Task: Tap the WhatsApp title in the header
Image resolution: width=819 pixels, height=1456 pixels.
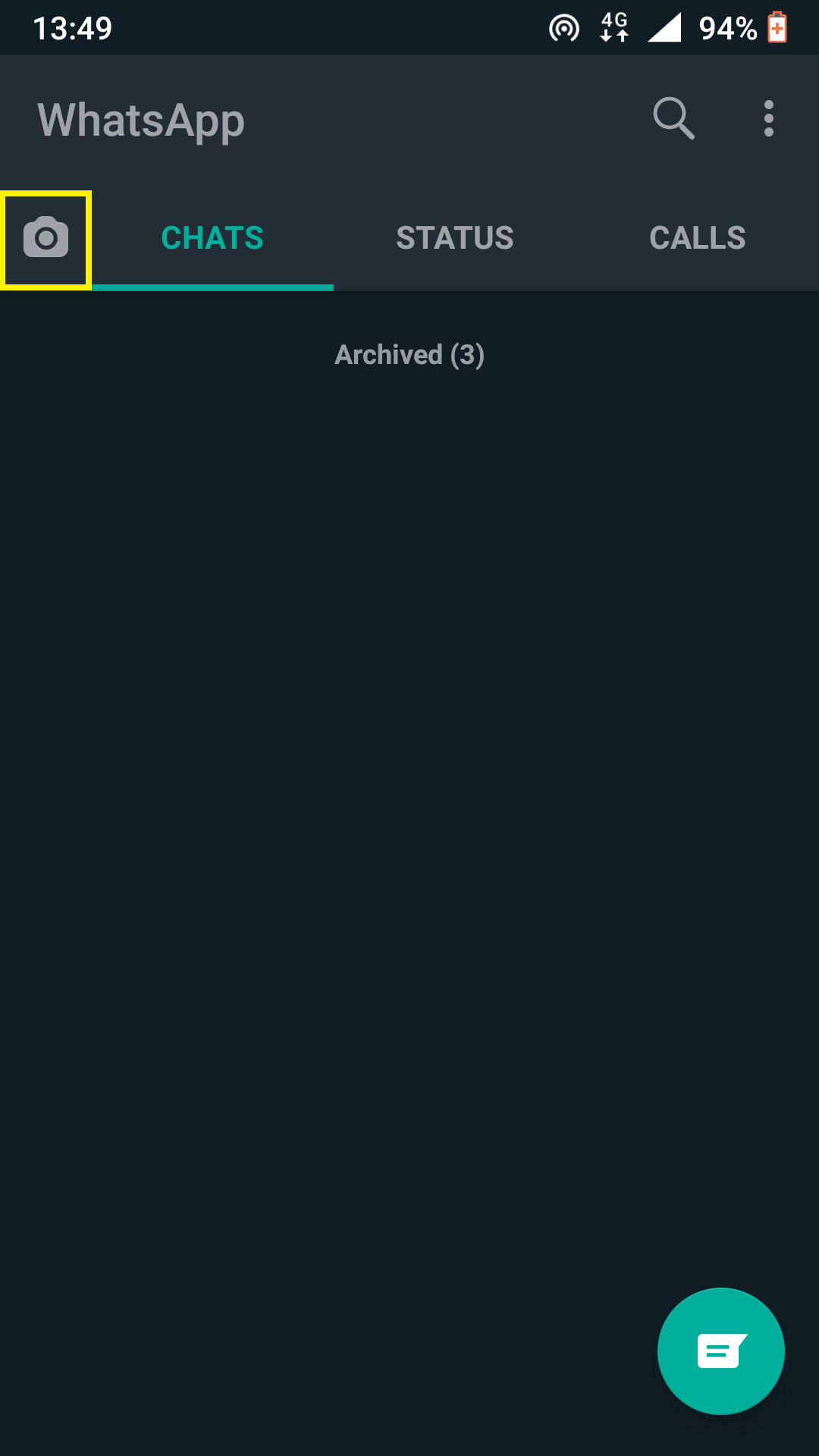Action: point(140,120)
